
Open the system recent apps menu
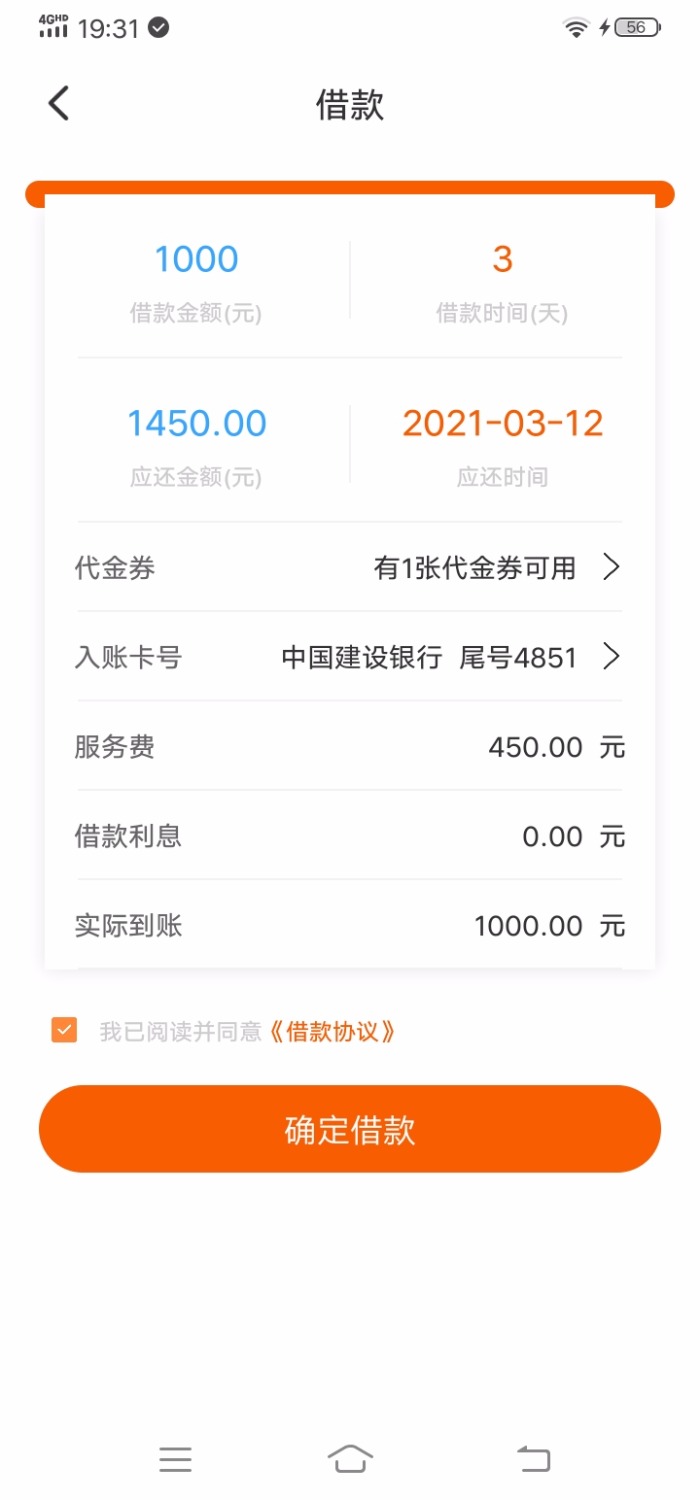(x=175, y=1459)
